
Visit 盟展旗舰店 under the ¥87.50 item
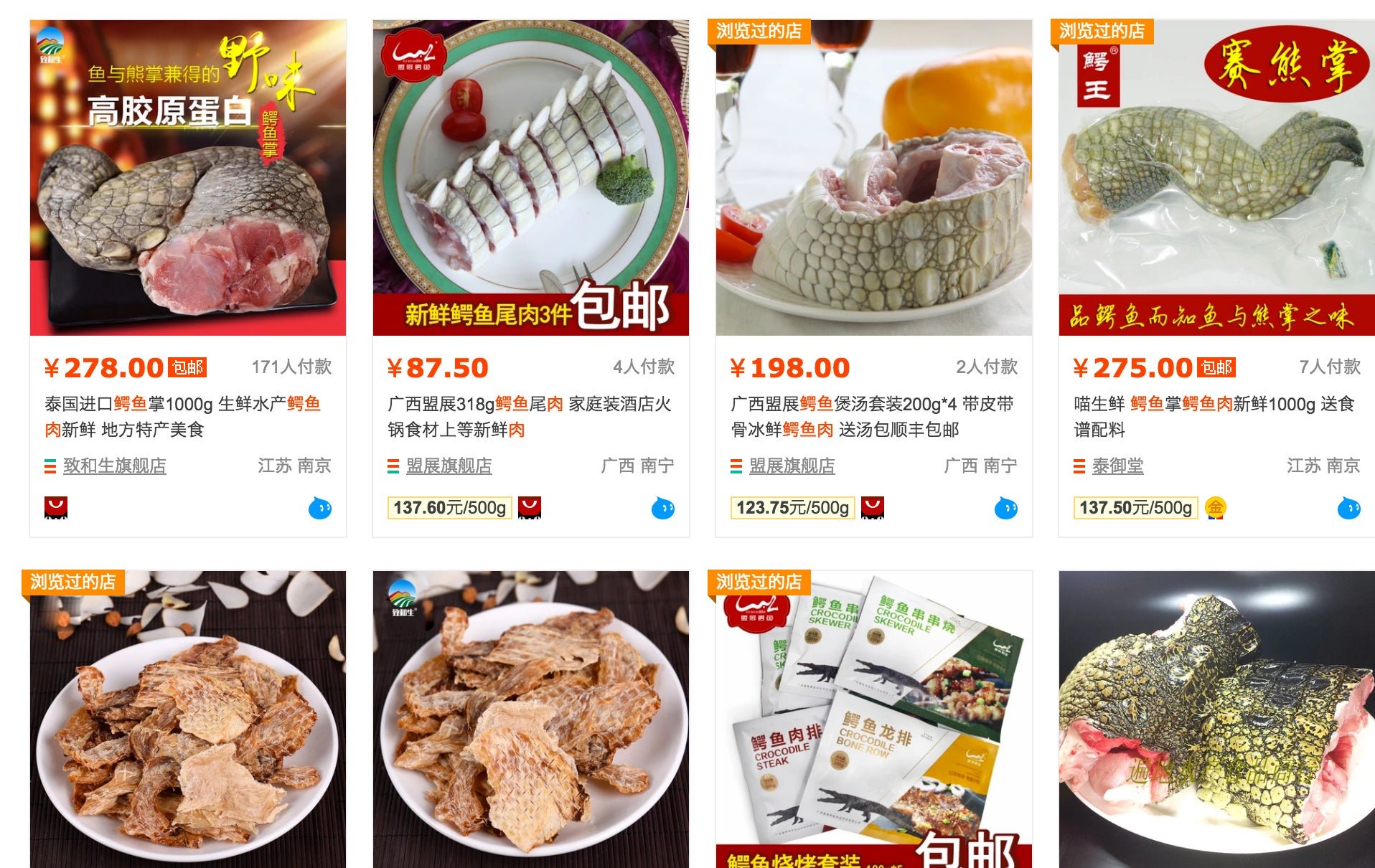pyautogui.click(x=449, y=466)
